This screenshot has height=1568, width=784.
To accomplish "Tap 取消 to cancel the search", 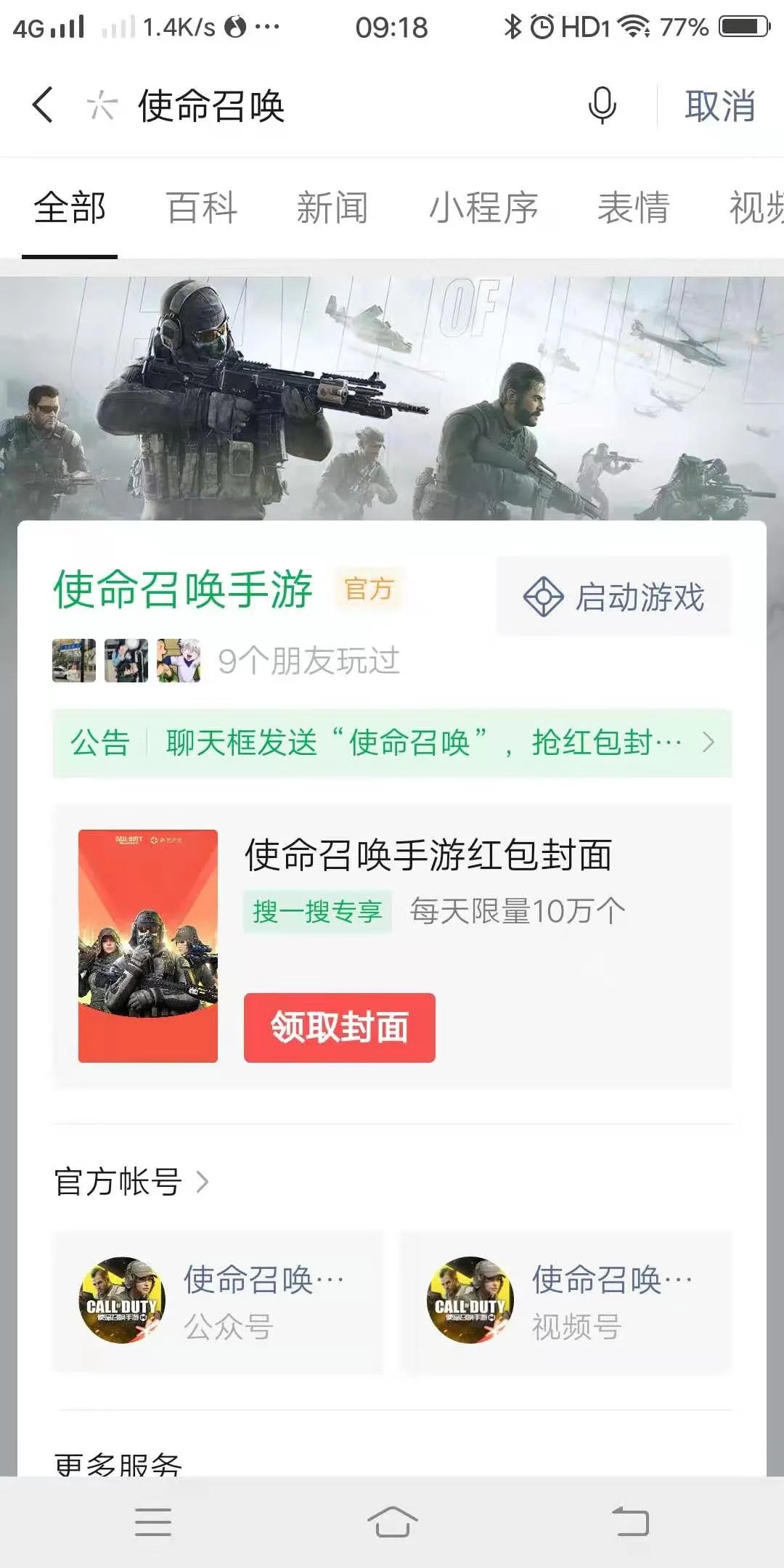I will pyautogui.click(x=719, y=106).
